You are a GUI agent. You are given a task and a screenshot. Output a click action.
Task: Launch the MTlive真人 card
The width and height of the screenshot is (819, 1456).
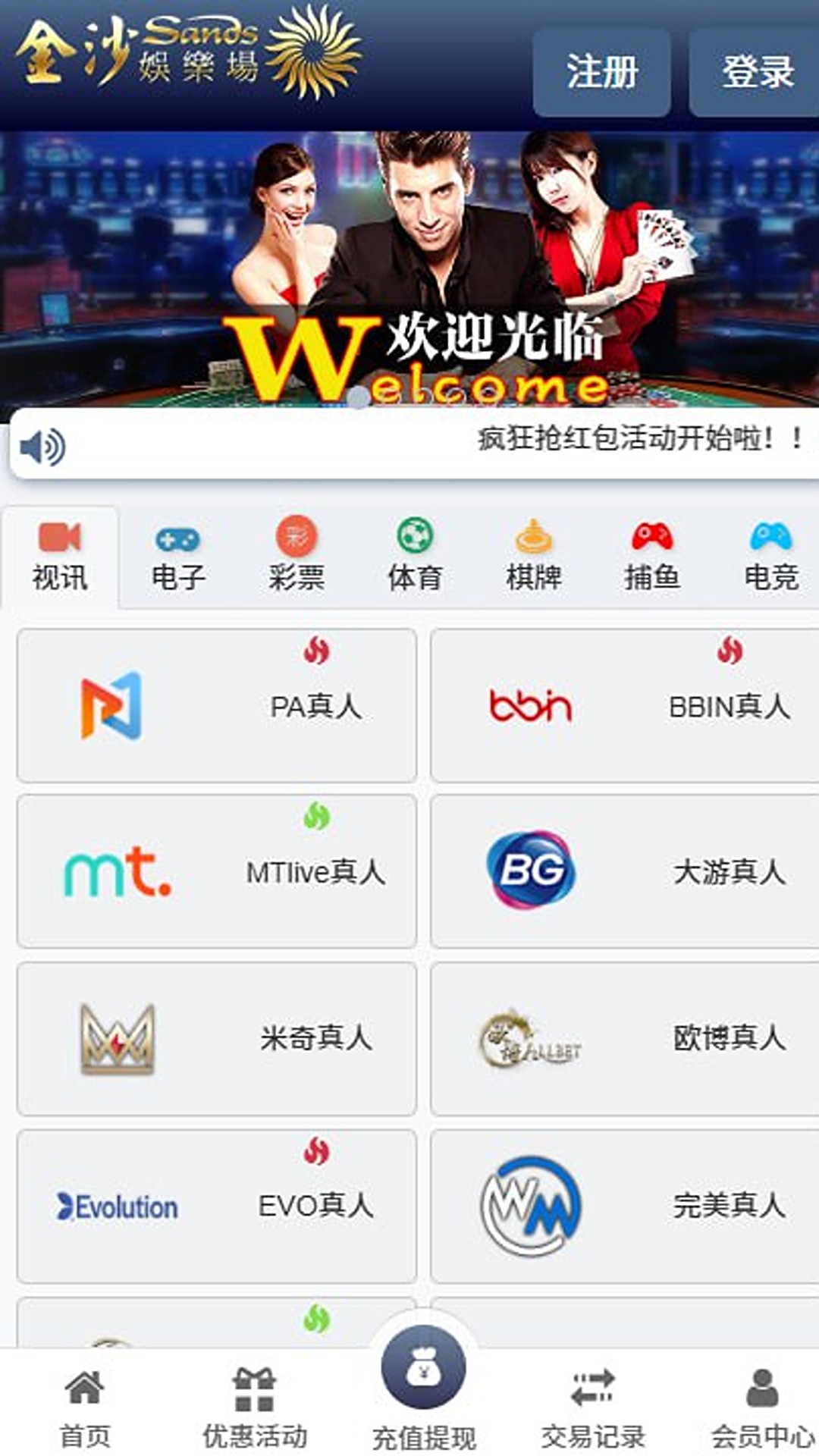coord(217,871)
